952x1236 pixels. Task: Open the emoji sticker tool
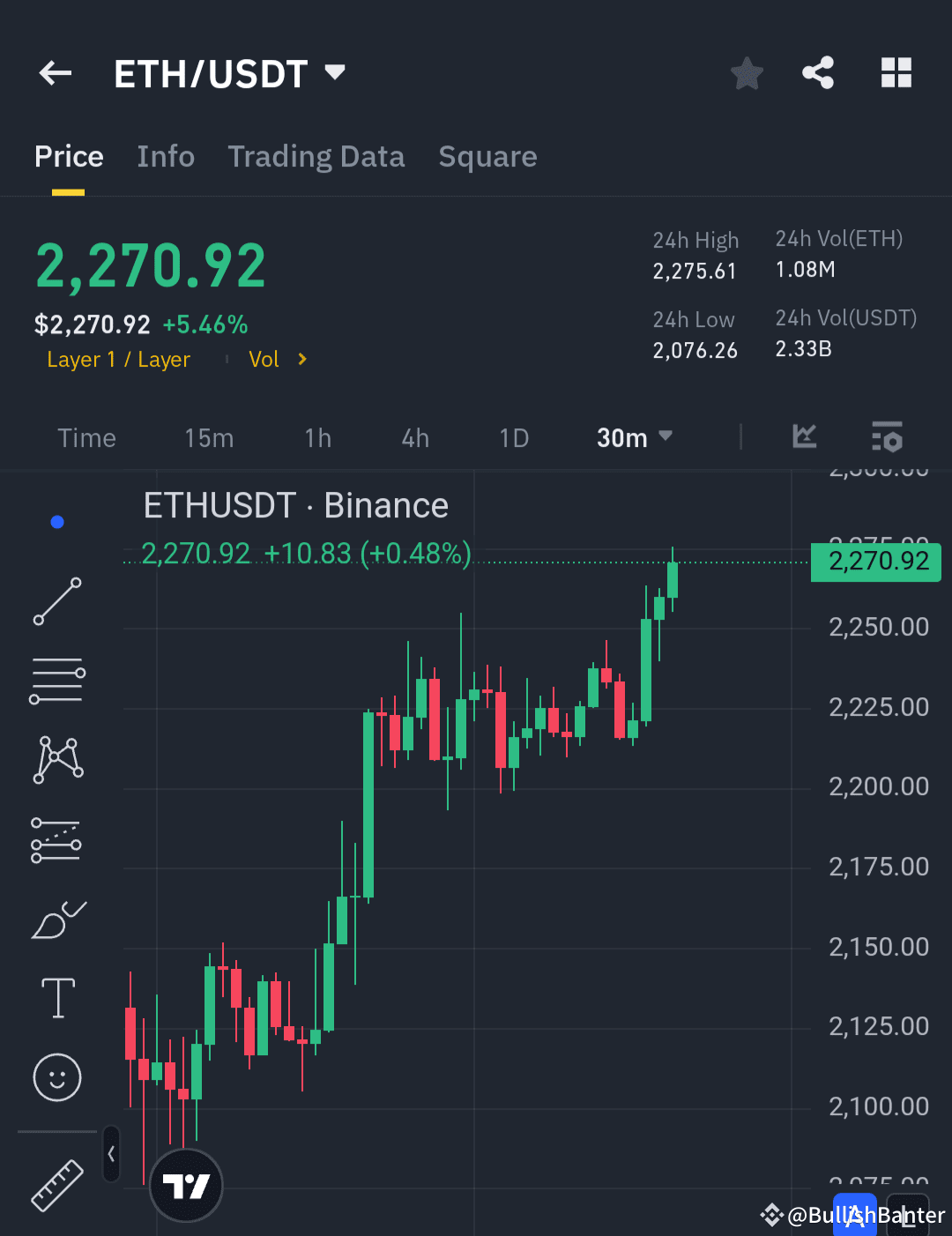coord(56,1077)
